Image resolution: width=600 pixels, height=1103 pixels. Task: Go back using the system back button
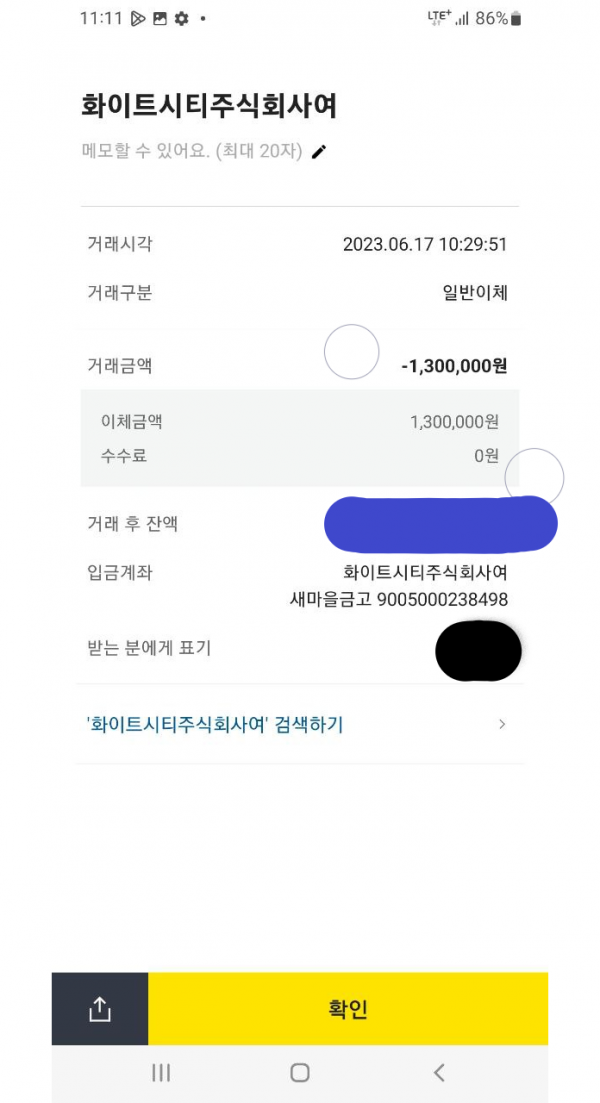[439, 1073]
